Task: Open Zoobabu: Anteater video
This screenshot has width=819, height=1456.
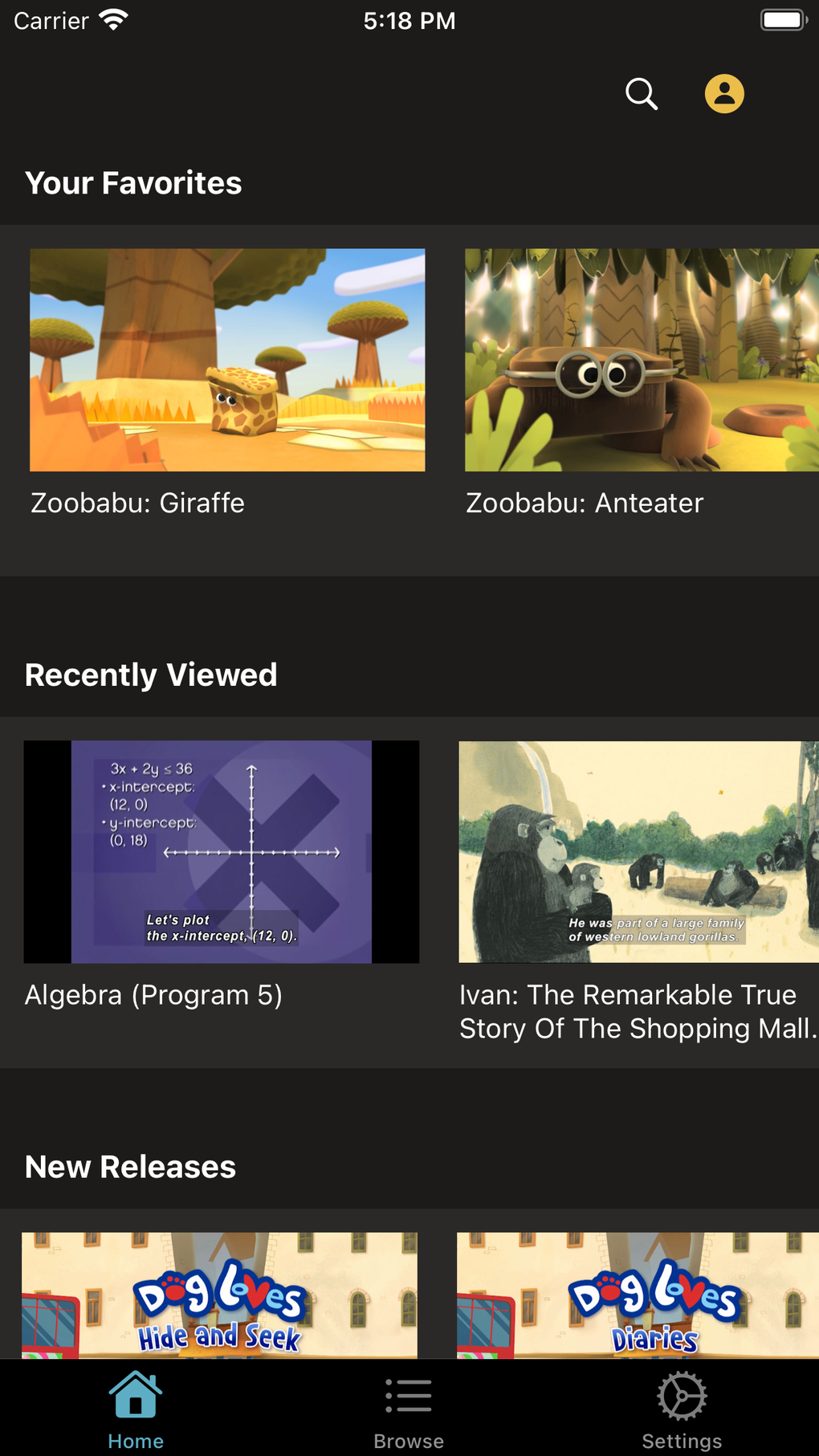Action: pos(641,360)
